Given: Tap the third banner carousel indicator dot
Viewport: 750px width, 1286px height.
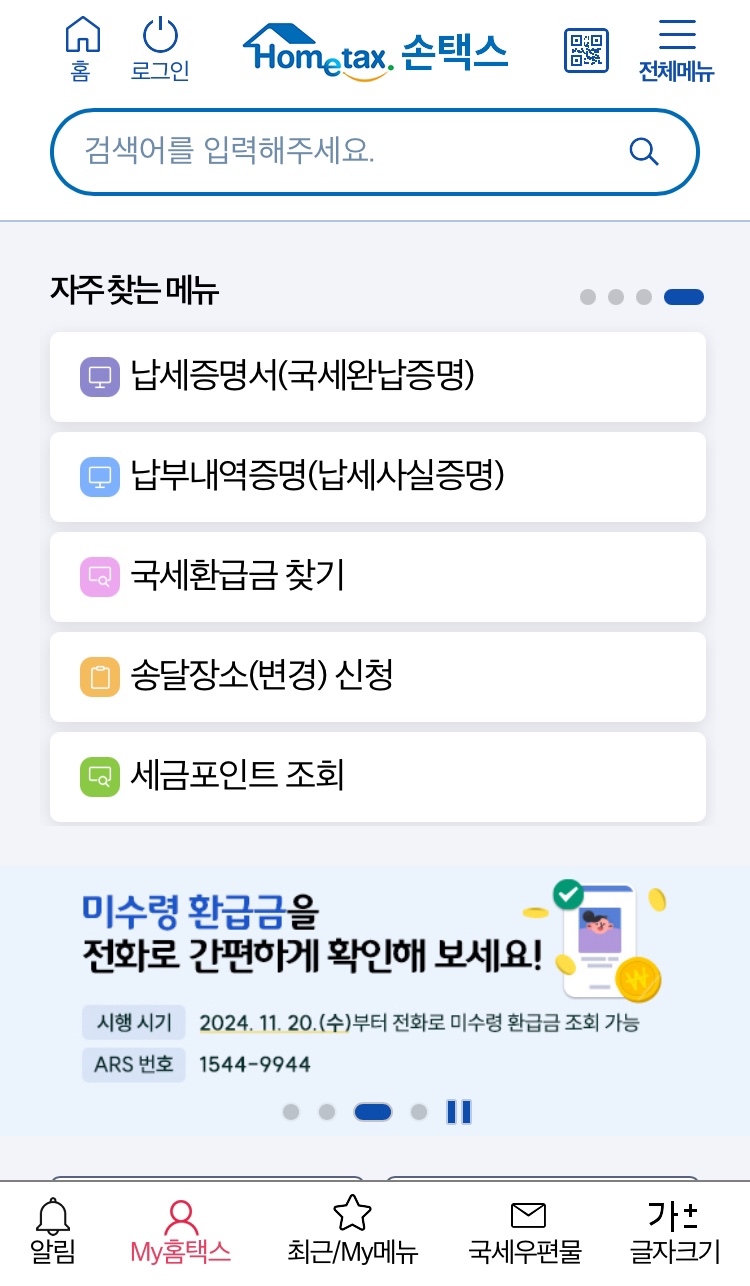Looking at the screenshot, I should (x=372, y=1111).
